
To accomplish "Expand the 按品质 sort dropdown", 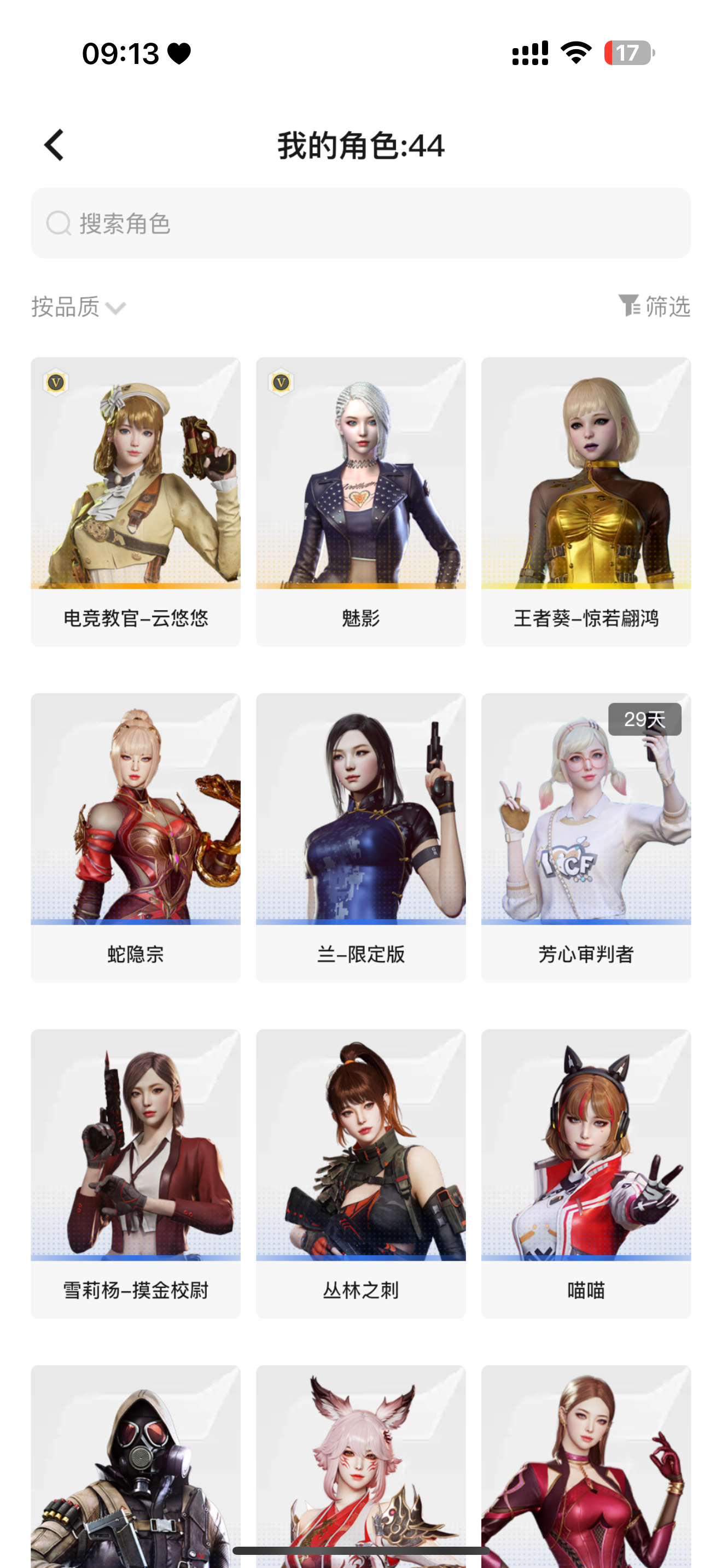I will pyautogui.click(x=79, y=307).
